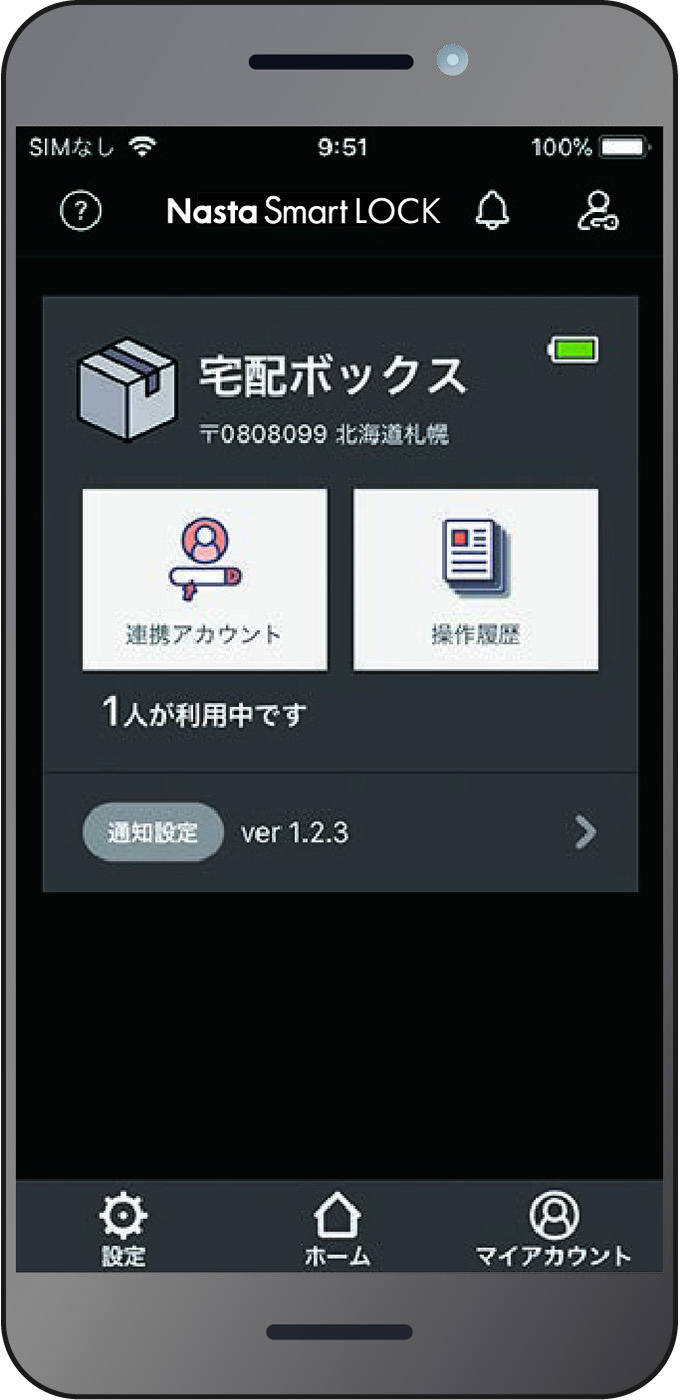Tap the 通知設定 chip
The height and width of the screenshot is (1400, 680).
pyautogui.click(x=153, y=832)
